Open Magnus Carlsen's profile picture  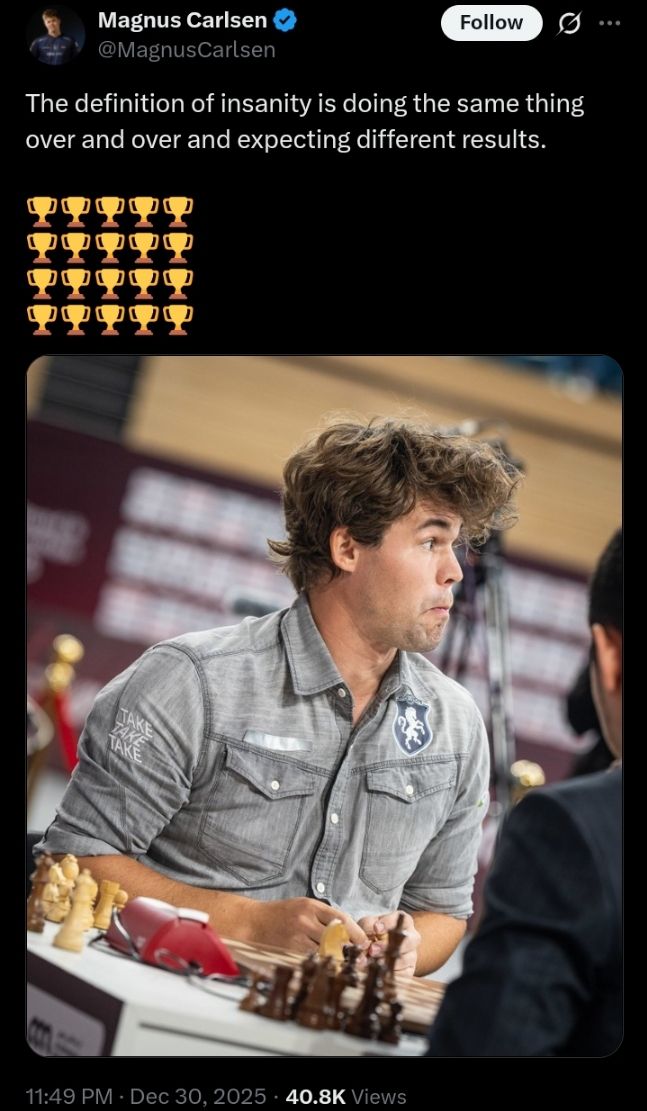56,36
